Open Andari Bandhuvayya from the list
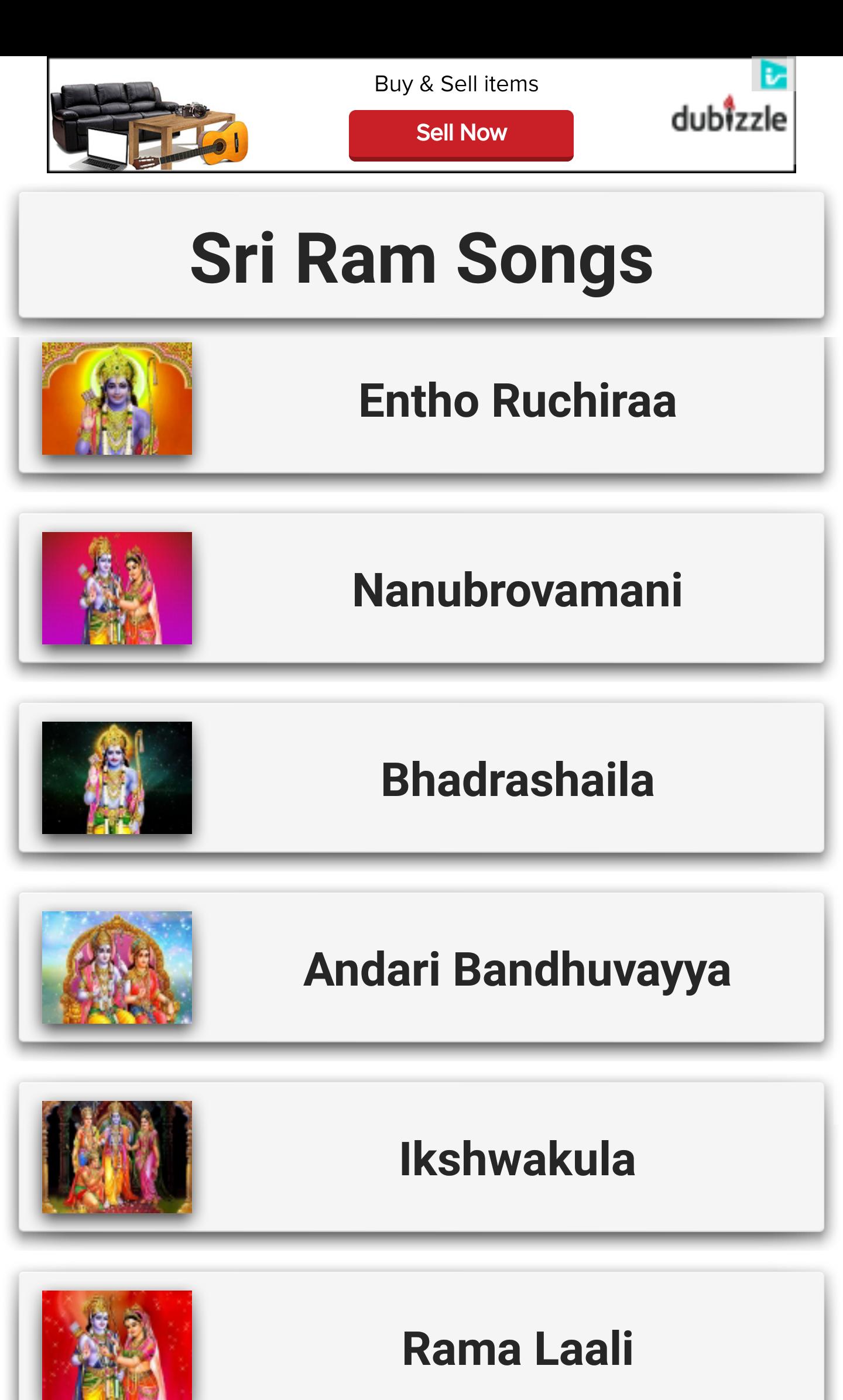 tap(517, 969)
